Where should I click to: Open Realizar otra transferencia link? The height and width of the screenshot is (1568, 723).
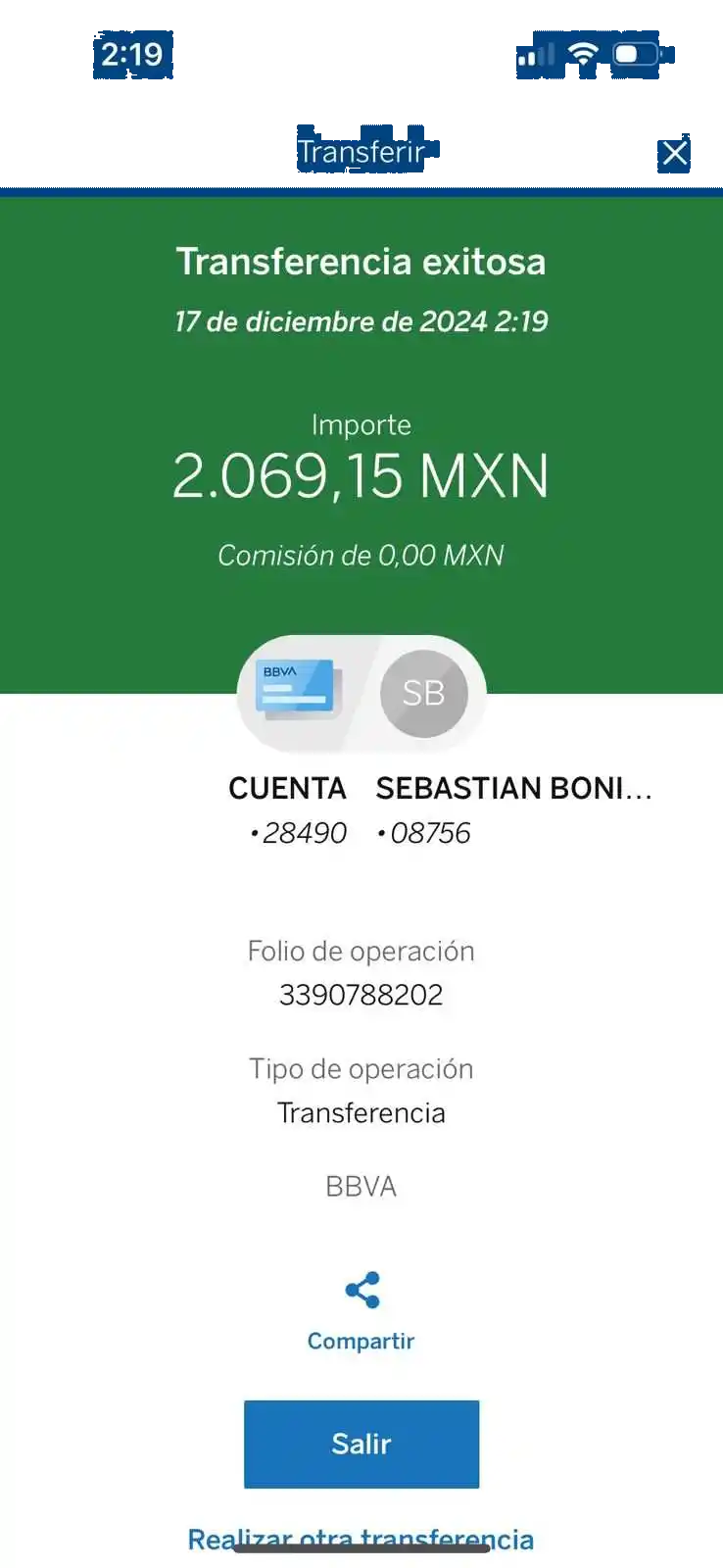(361, 1538)
